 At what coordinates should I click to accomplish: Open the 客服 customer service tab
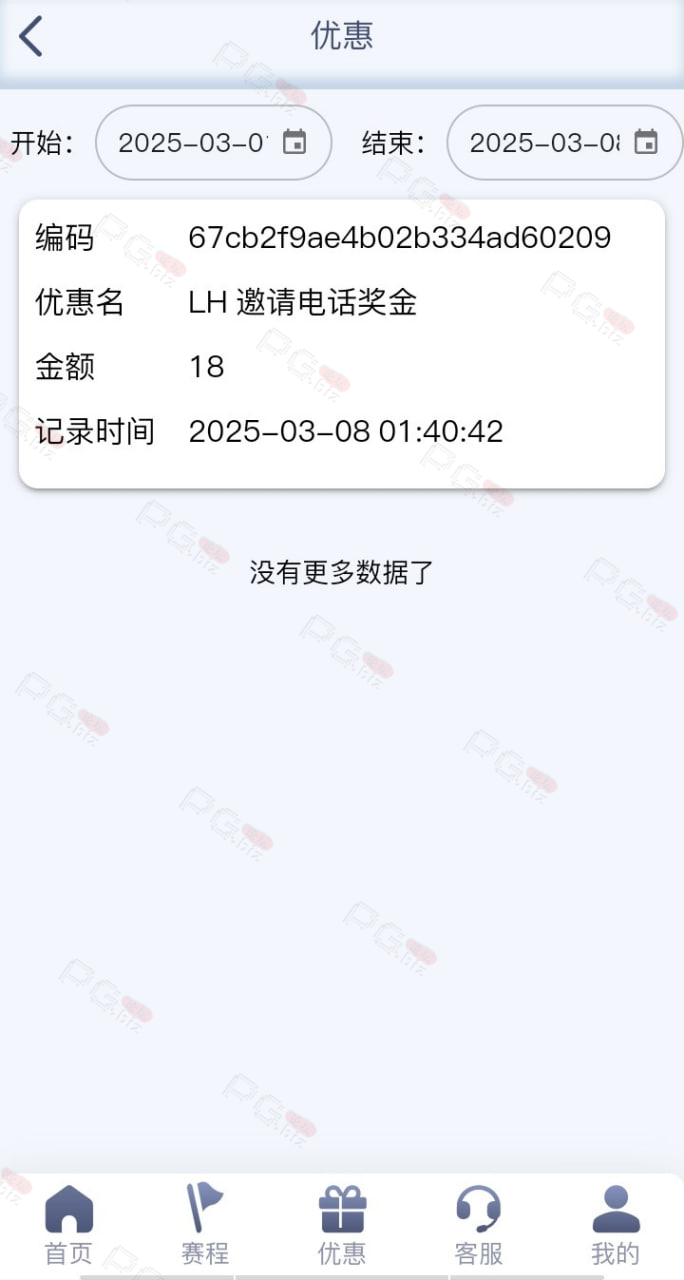(x=479, y=1225)
